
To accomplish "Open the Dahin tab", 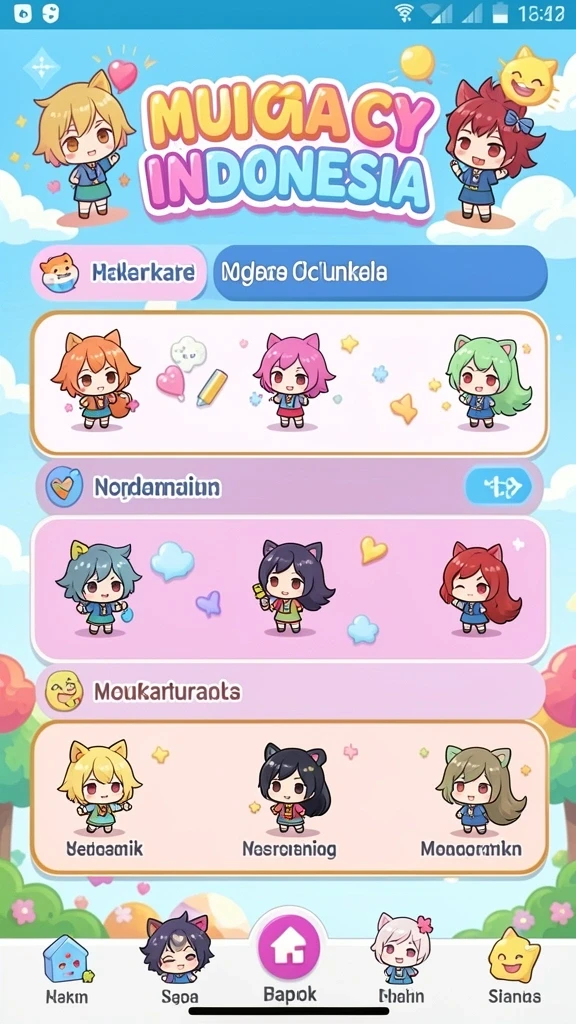I will click(x=400, y=961).
